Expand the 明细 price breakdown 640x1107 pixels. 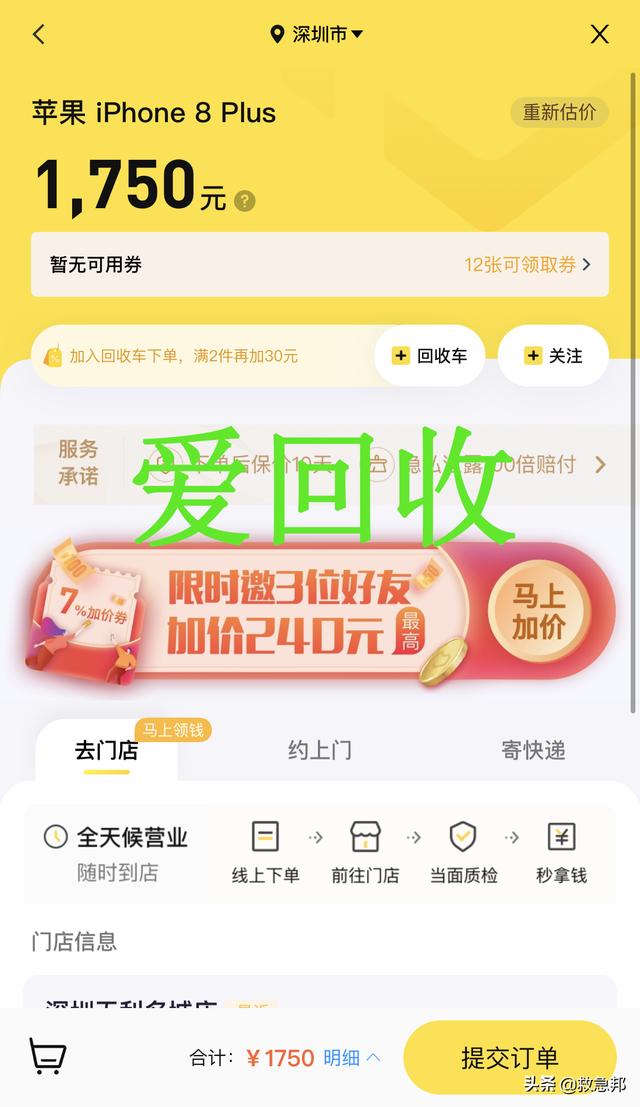pos(351,1058)
